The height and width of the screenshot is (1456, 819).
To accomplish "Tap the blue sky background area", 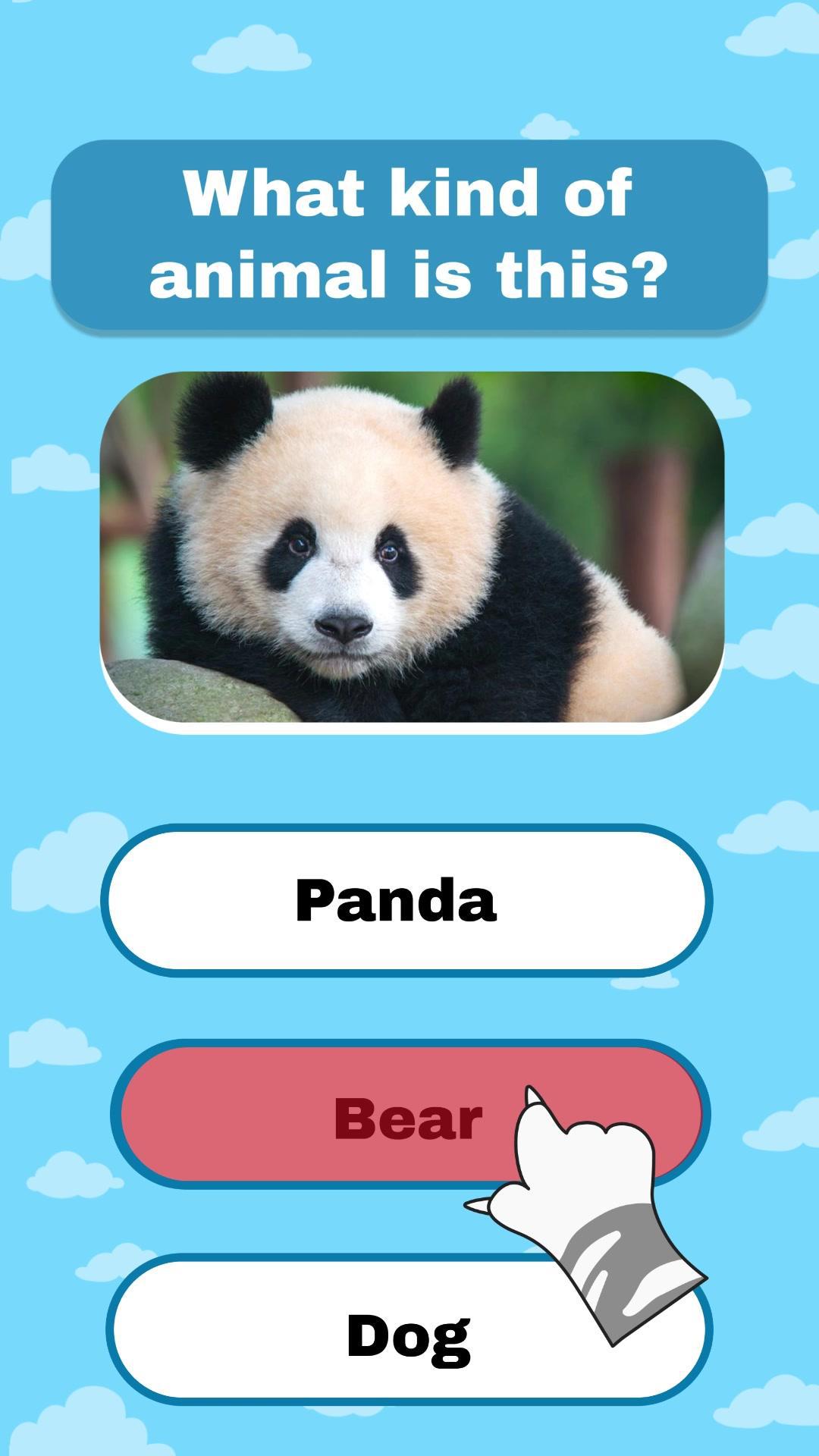I will (409, 773).
